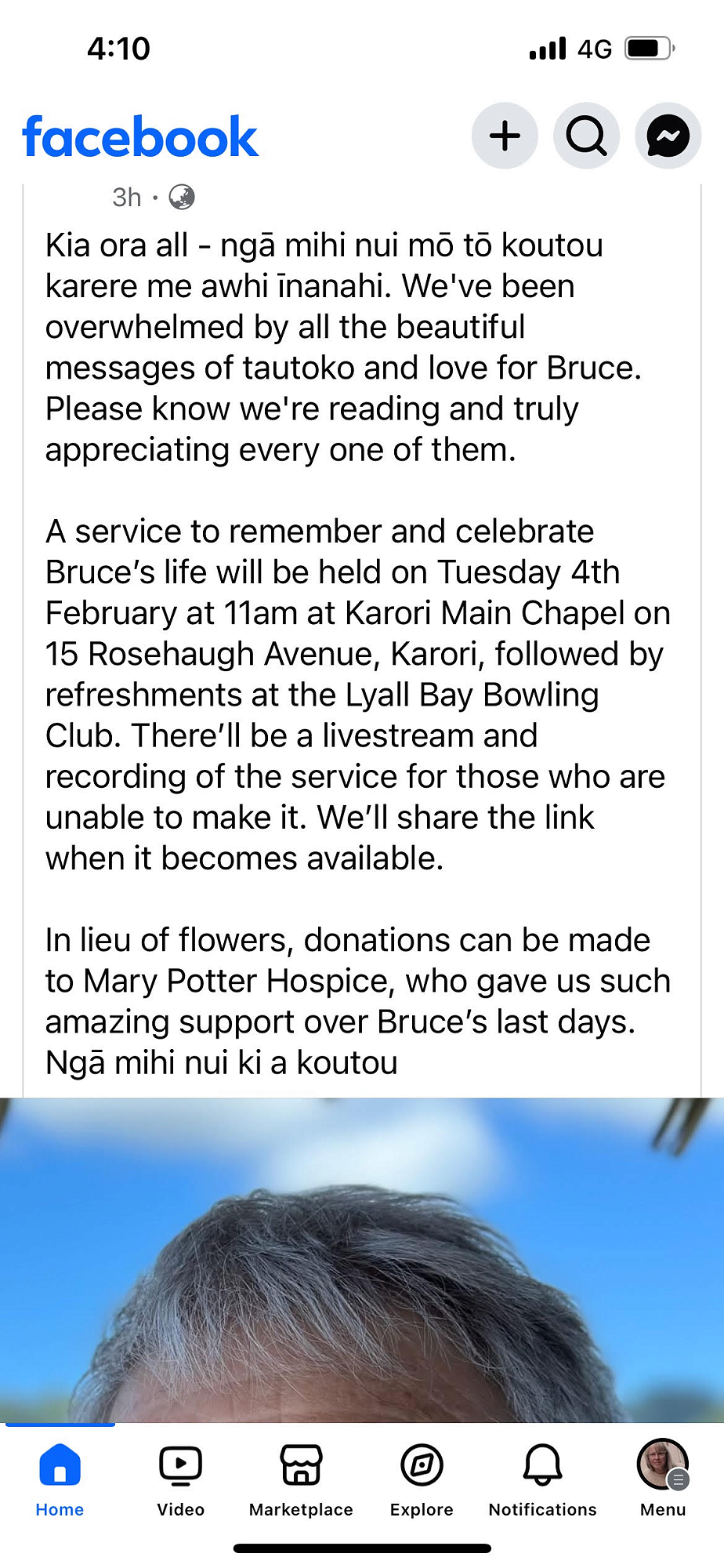Open the create post plus button
This screenshot has width=724, height=1568.
505,136
